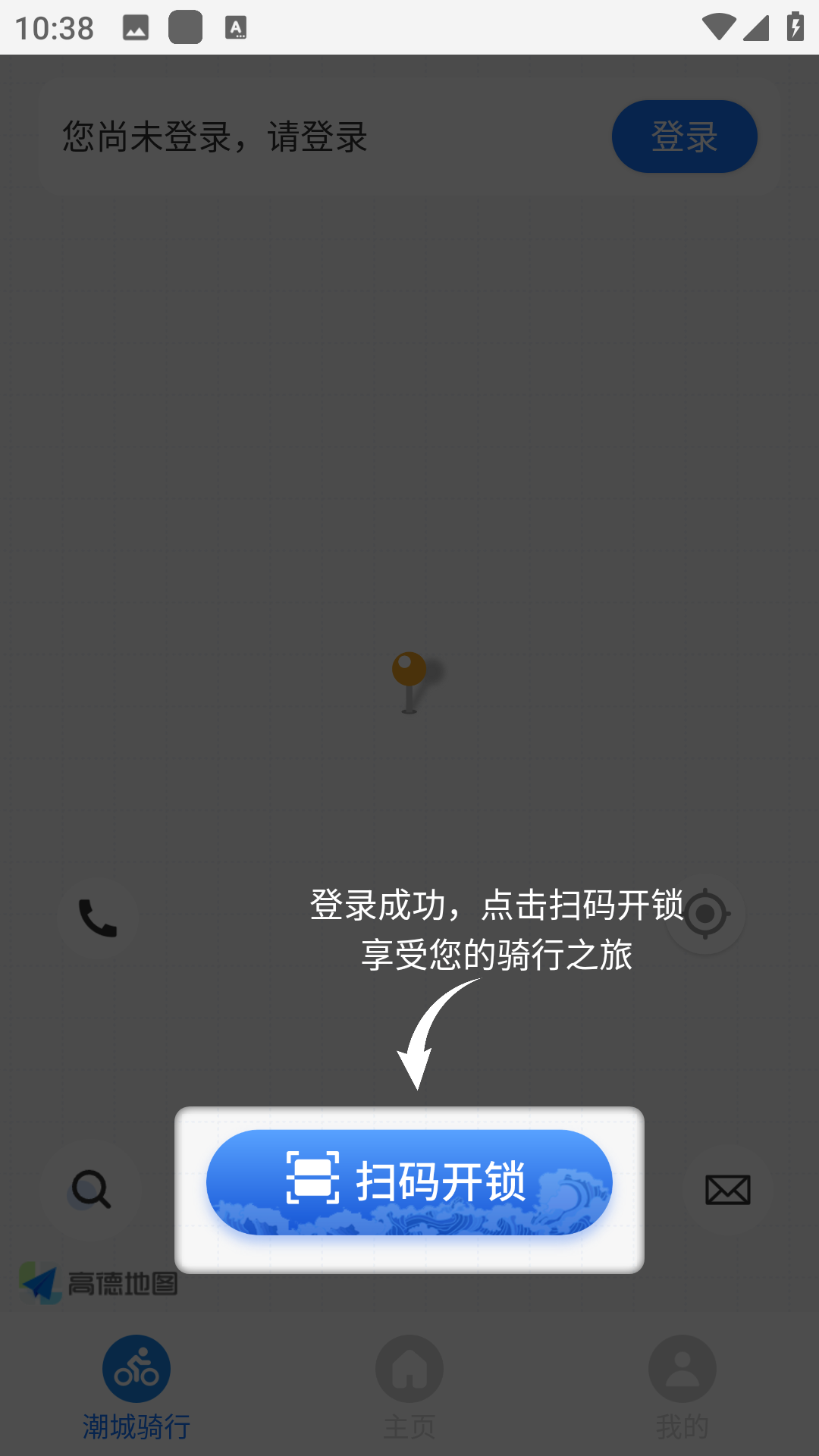Call customer service via phone icon
This screenshot has width=819, height=1456.
98,918
